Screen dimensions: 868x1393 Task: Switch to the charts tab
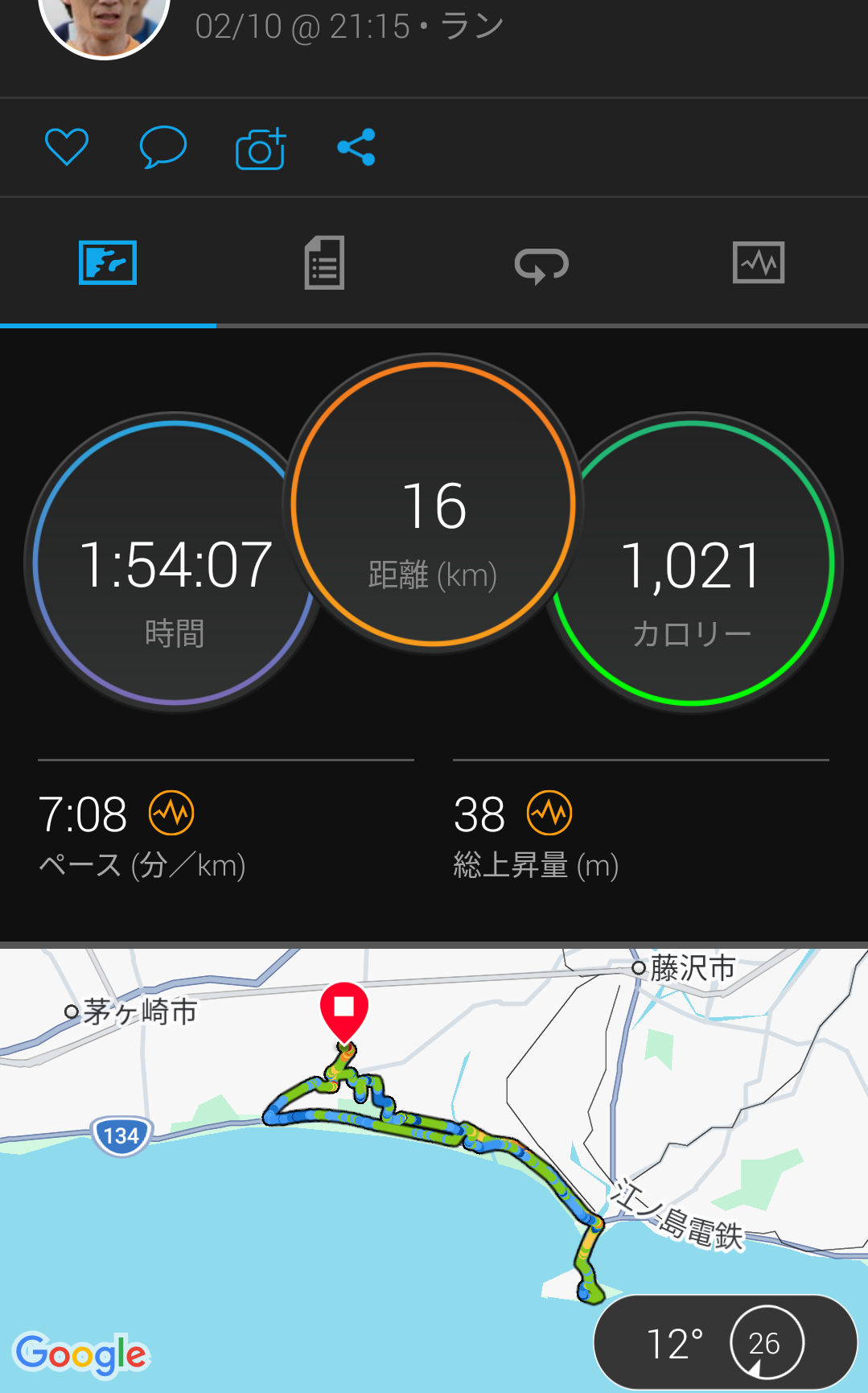(x=759, y=263)
